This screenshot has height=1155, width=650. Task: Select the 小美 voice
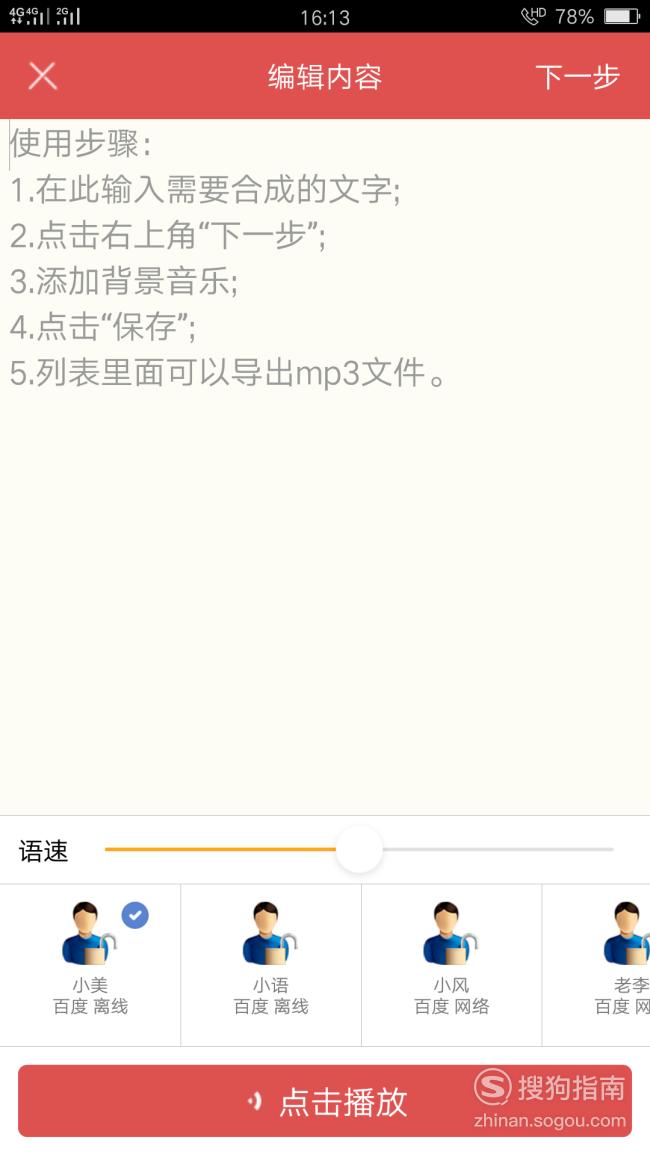click(x=90, y=964)
